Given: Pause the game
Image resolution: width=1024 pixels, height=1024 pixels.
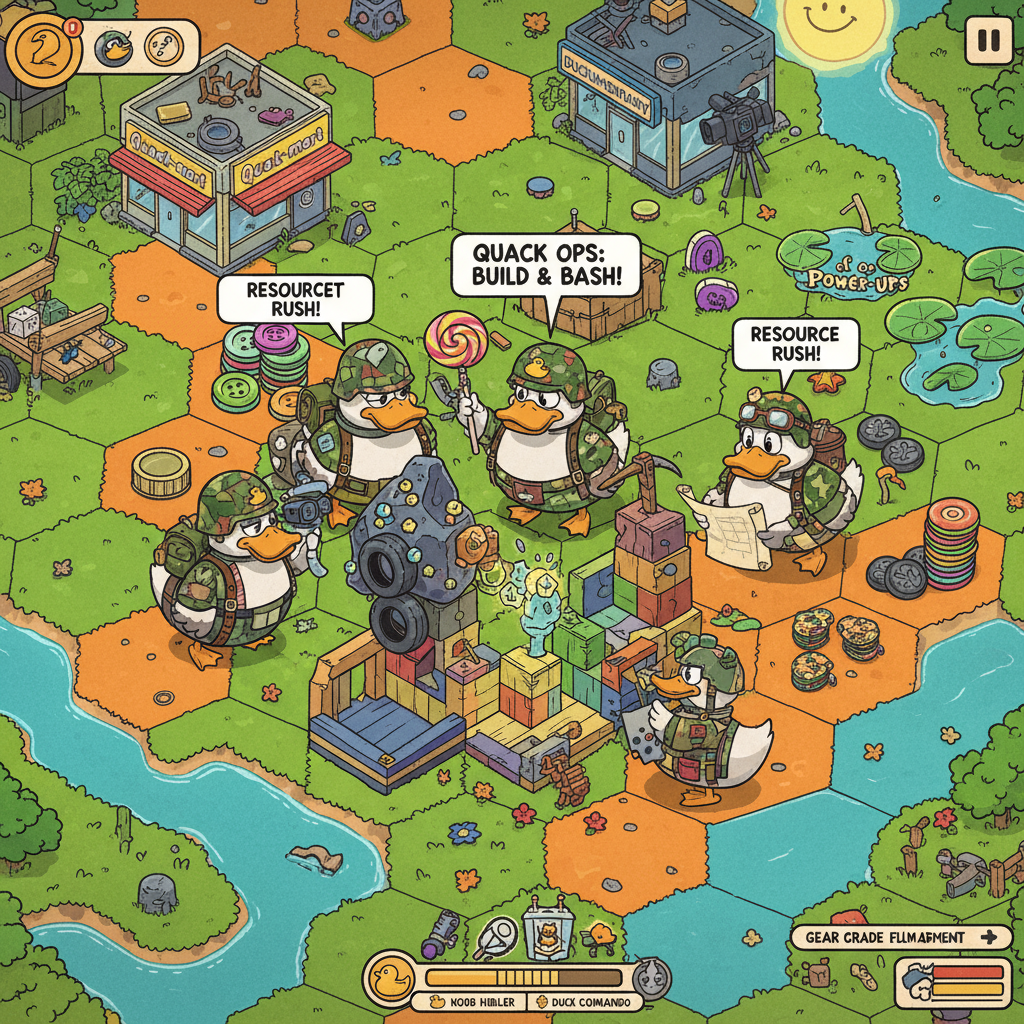Looking at the screenshot, I should pos(988,41).
